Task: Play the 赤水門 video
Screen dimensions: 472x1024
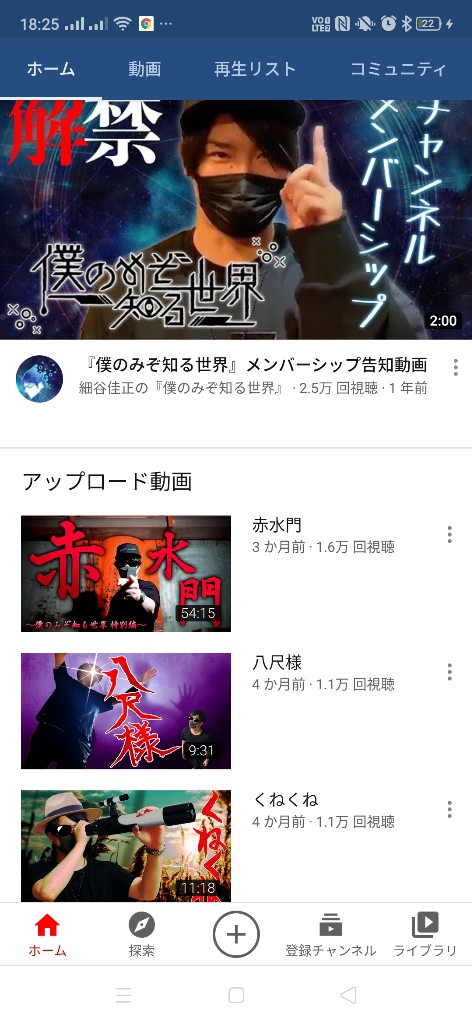Action: pyautogui.click(x=126, y=573)
